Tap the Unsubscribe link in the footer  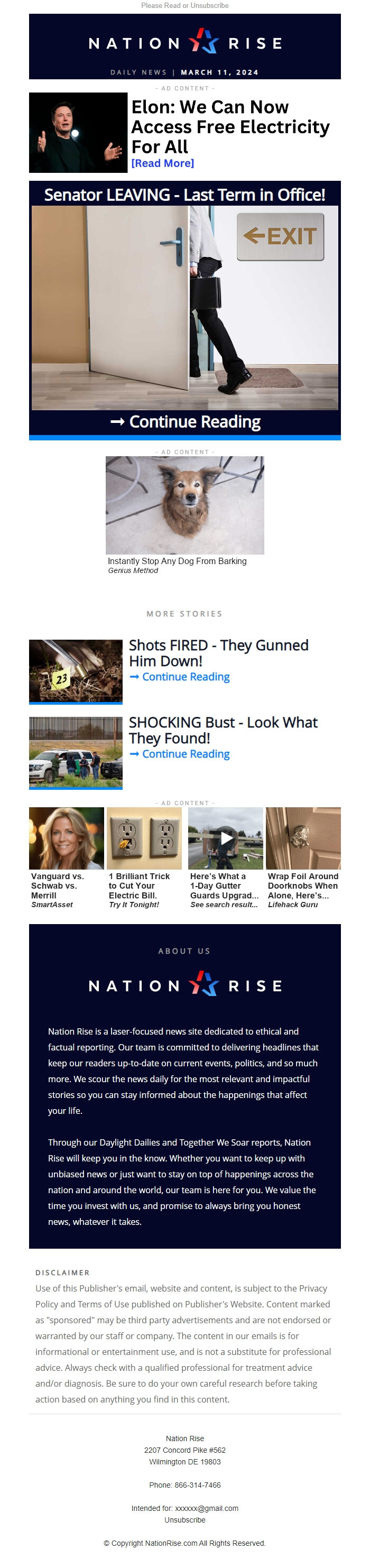[x=184, y=1520]
